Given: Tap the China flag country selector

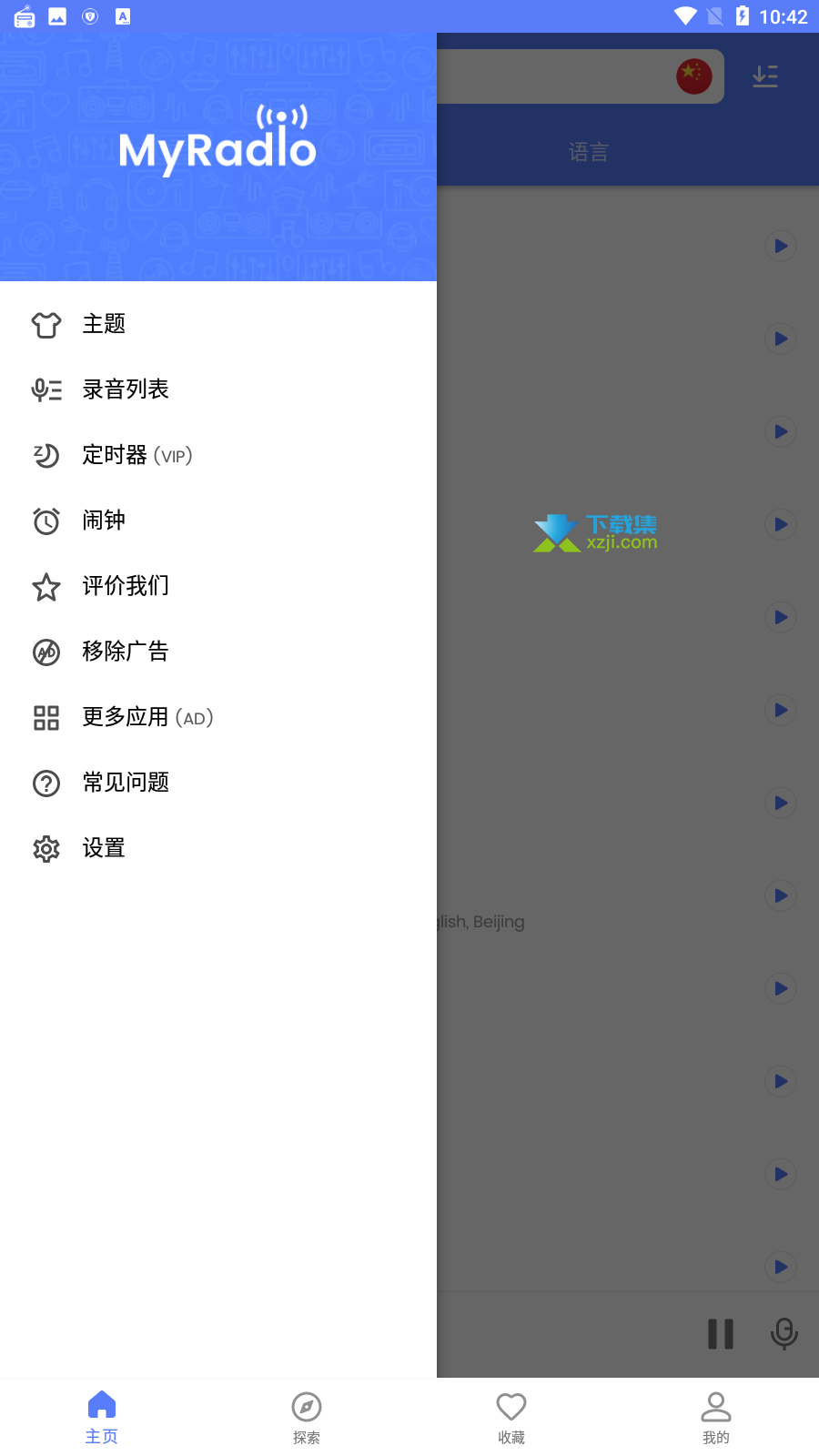Looking at the screenshot, I should 693,76.
